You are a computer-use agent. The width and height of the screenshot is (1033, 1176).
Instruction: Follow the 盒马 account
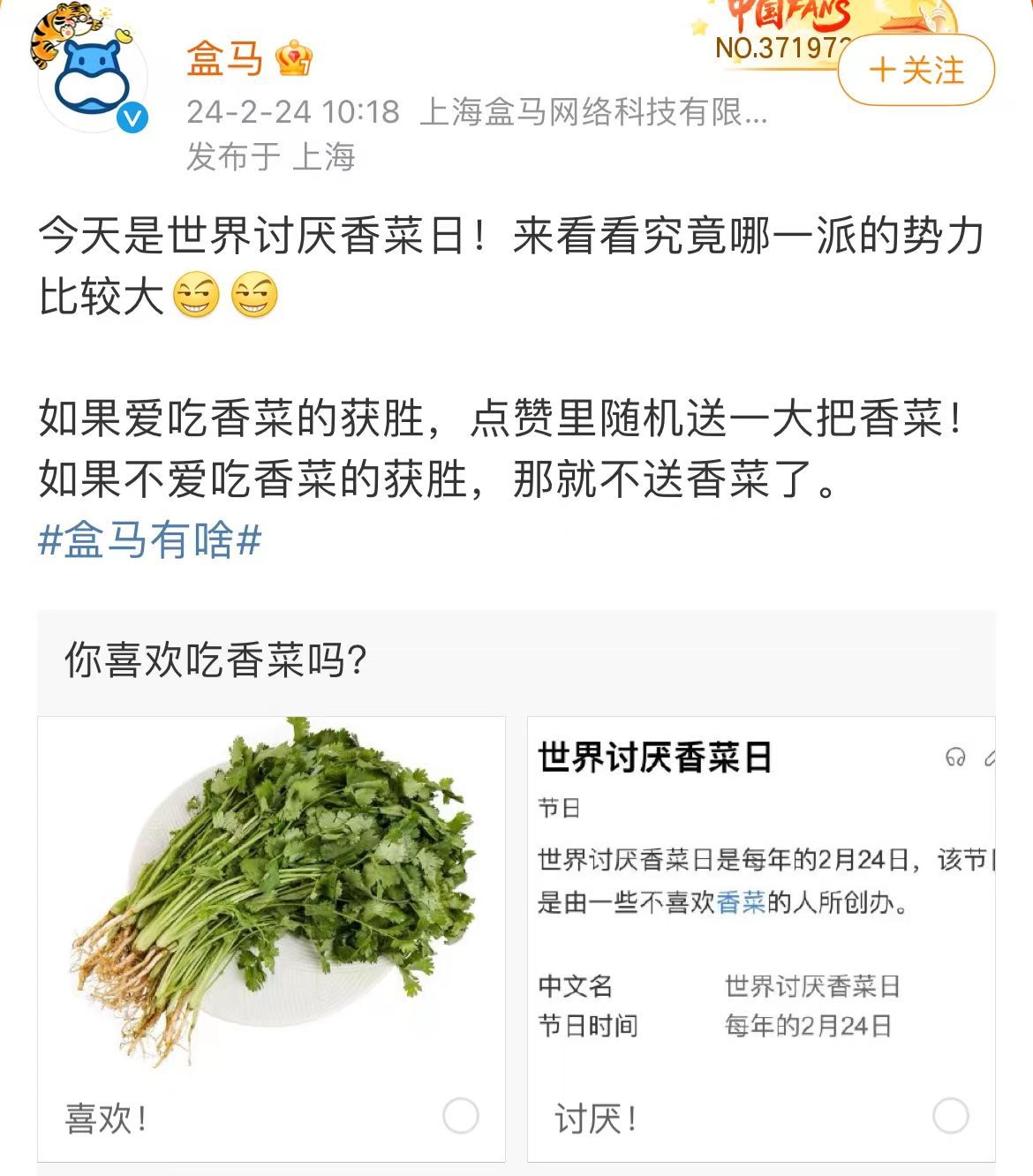point(916,71)
